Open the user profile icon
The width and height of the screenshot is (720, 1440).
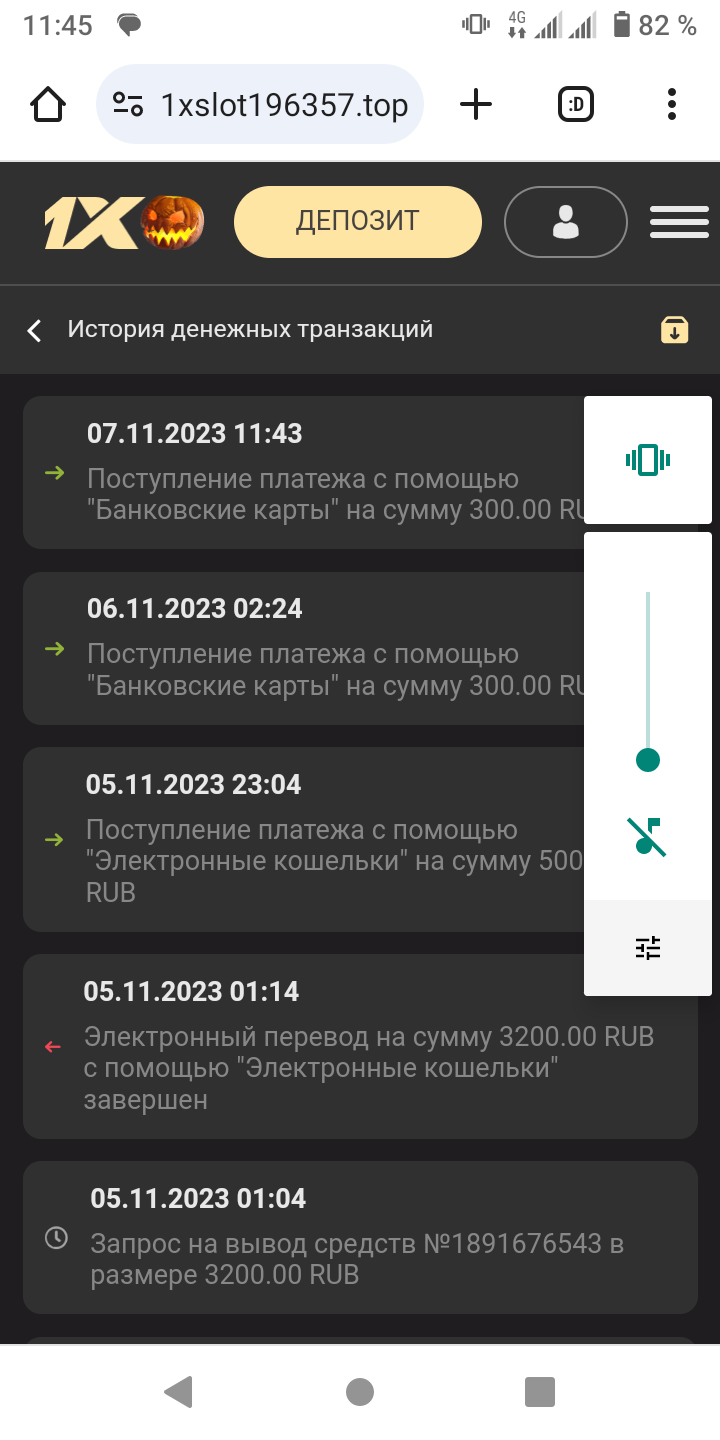(565, 221)
